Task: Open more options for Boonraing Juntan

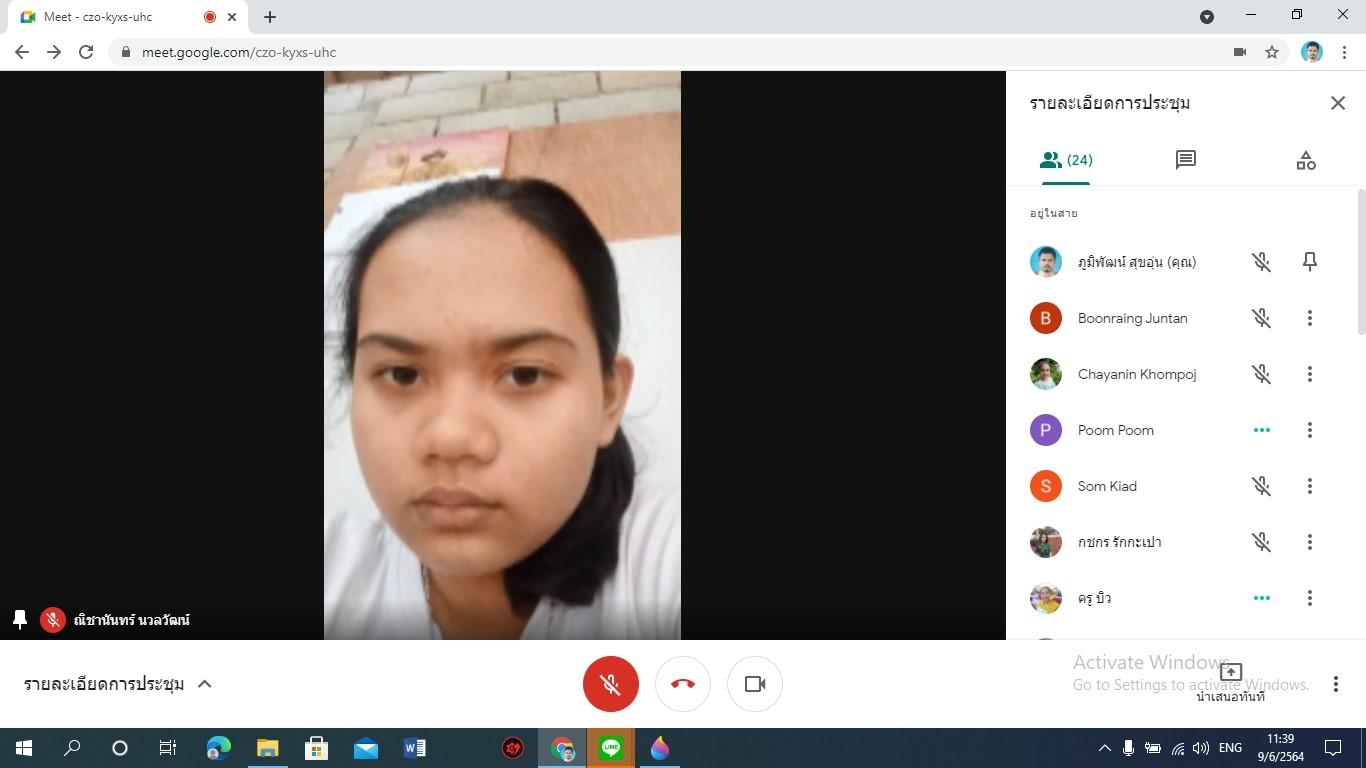Action: coord(1310,318)
